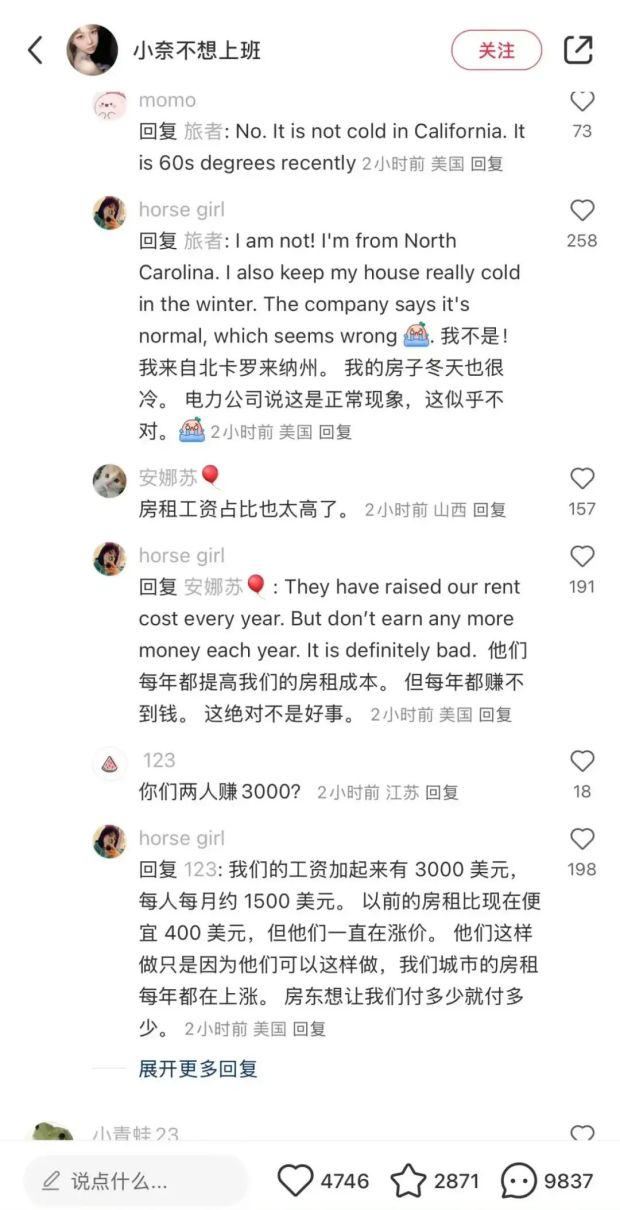Like the post with 4746 likes
The height and width of the screenshot is (1210, 620).
click(x=296, y=1181)
